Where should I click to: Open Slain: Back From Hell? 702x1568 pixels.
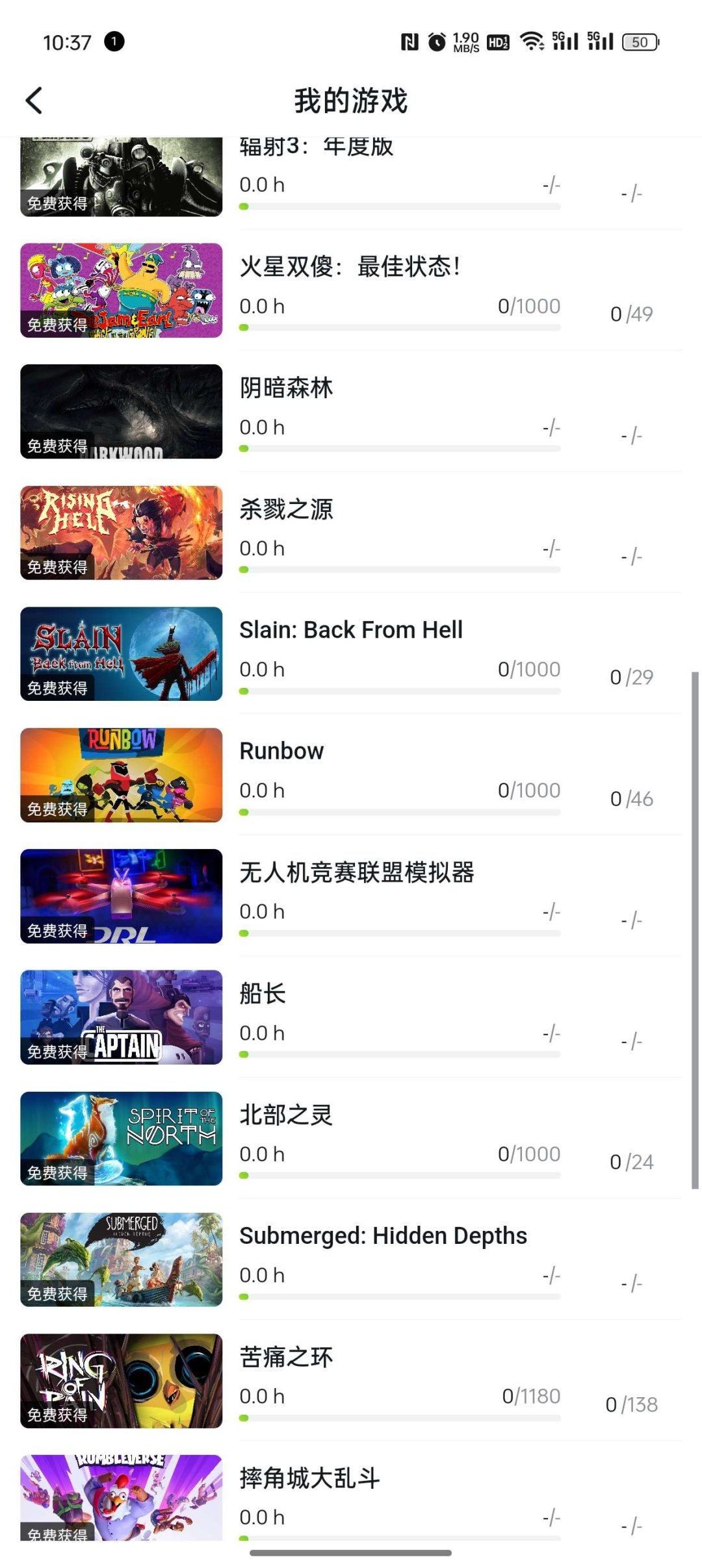point(351,629)
